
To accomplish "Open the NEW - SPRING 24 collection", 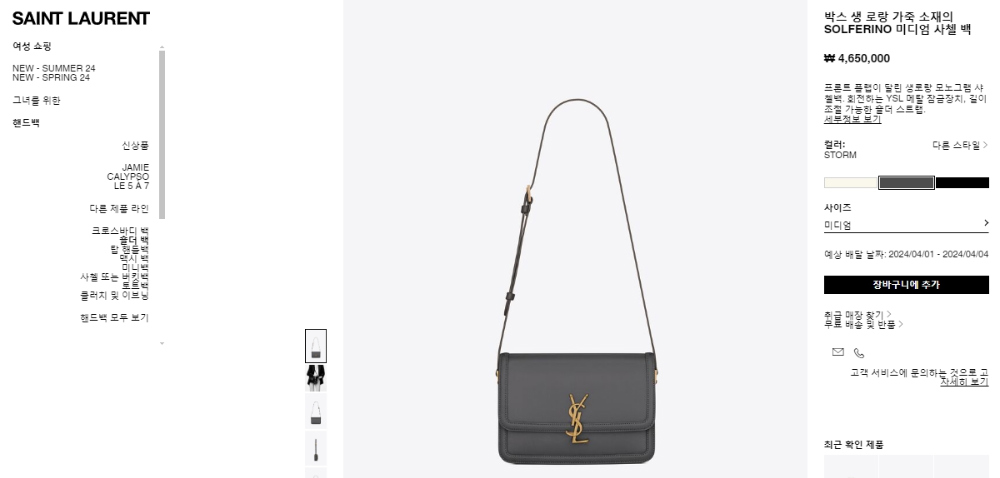I will point(51,77).
